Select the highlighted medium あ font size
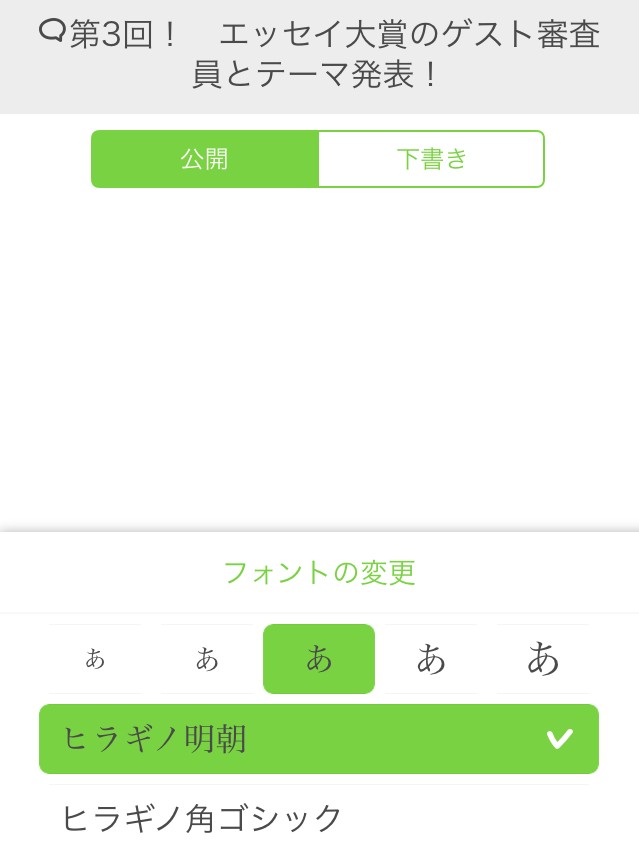Screen dimensions: 639x851 [x=319, y=659]
